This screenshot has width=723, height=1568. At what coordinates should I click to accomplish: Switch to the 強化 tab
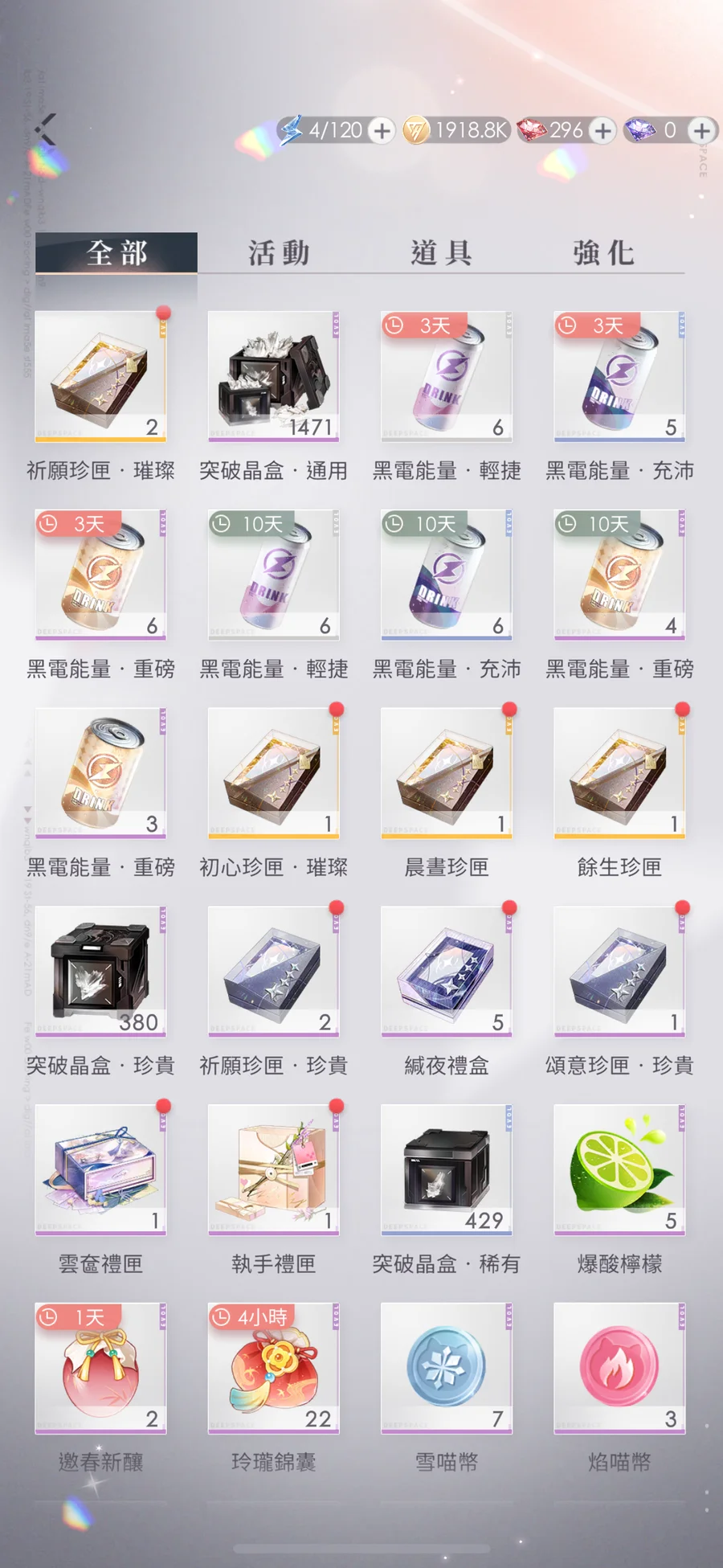603,253
